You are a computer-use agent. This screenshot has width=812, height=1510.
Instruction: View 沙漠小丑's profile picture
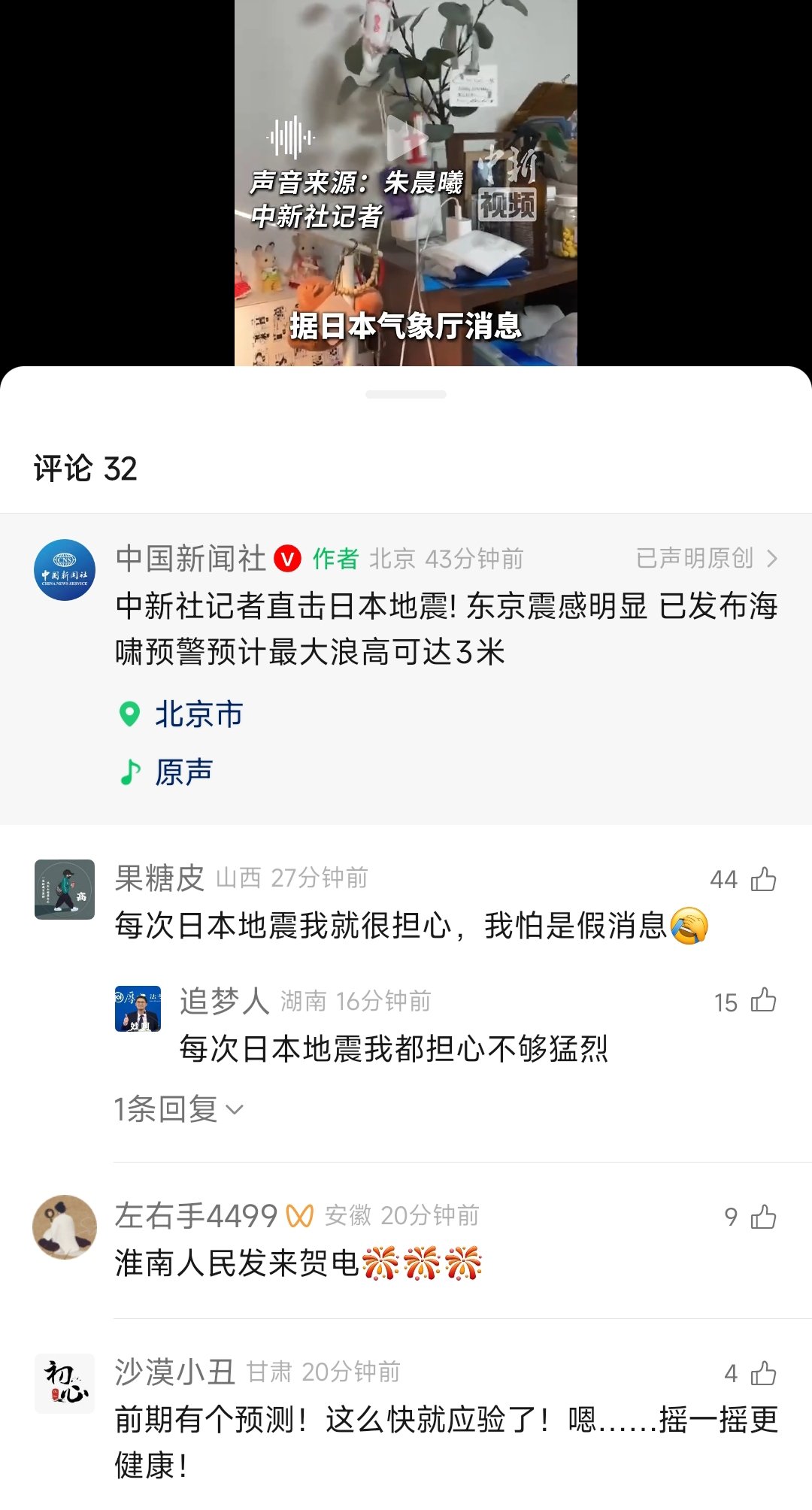[x=65, y=1383]
